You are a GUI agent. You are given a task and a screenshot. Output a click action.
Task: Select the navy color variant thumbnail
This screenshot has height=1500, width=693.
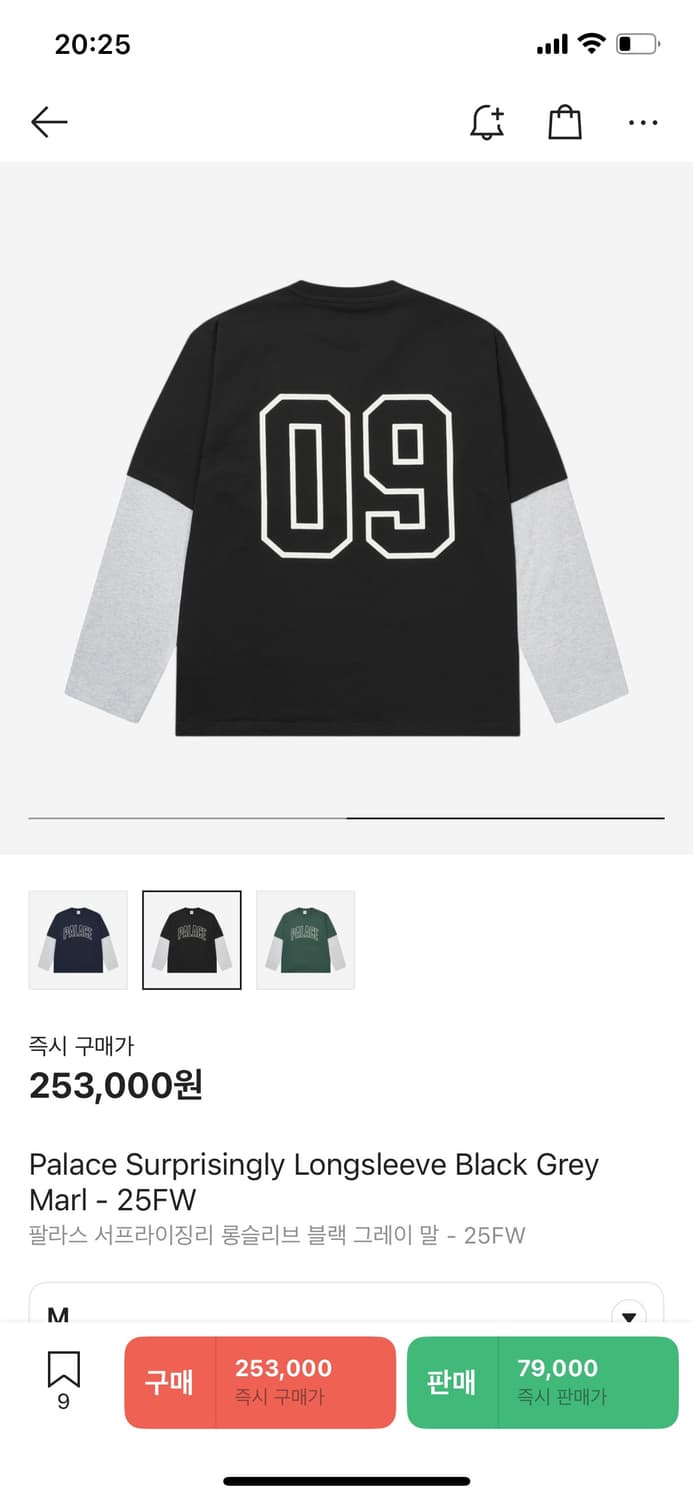(78, 940)
